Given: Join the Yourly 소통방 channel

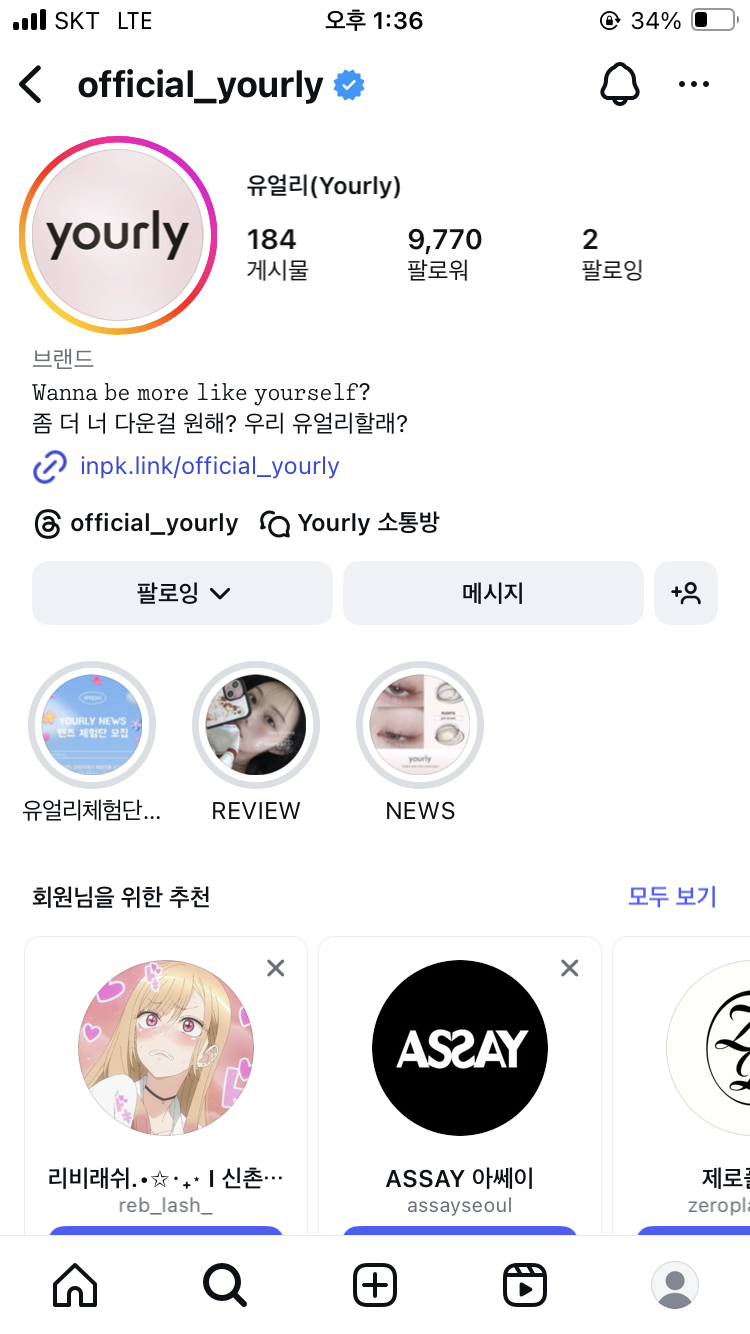Looking at the screenshot, I should coord(349,523).
